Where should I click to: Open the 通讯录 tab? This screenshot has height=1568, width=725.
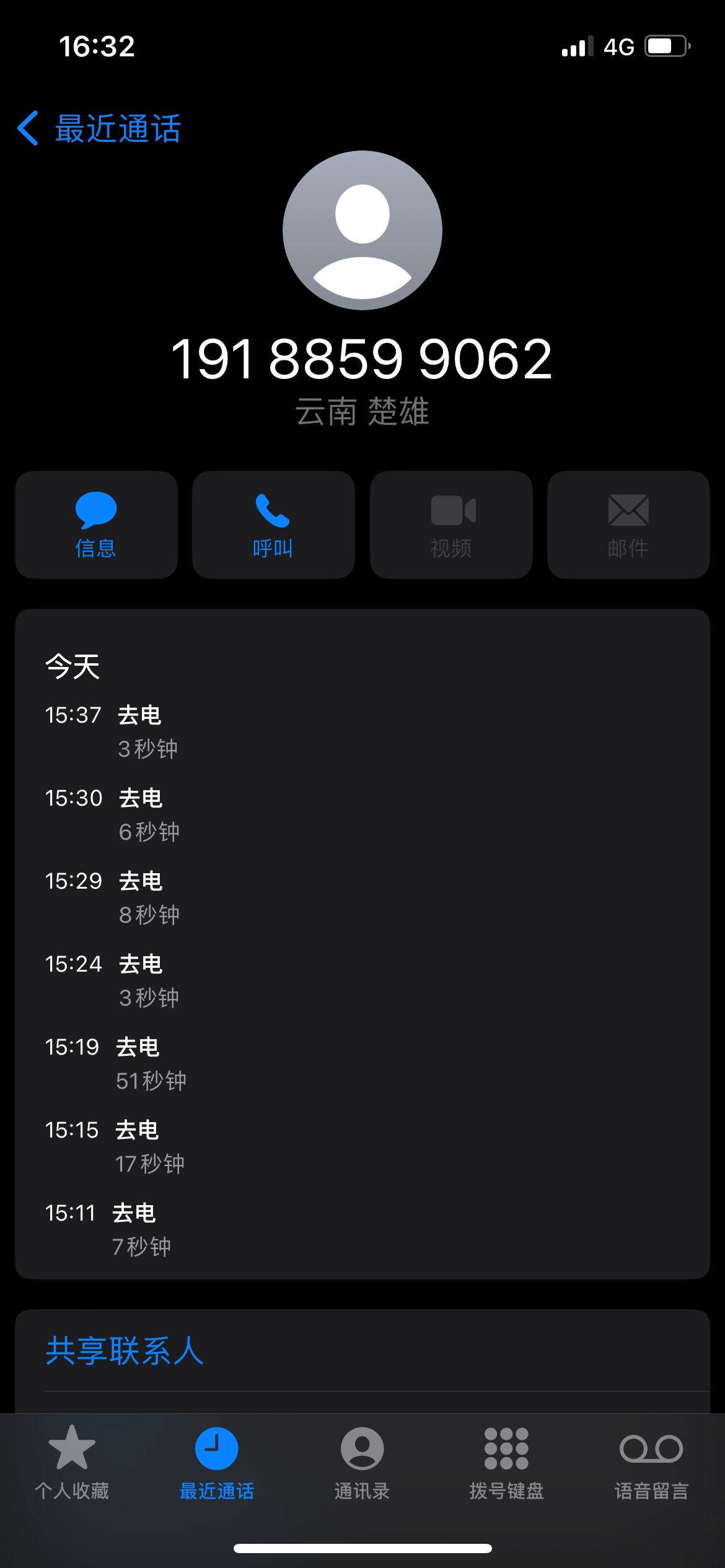pyautogui.click(x=362, y=1463)
